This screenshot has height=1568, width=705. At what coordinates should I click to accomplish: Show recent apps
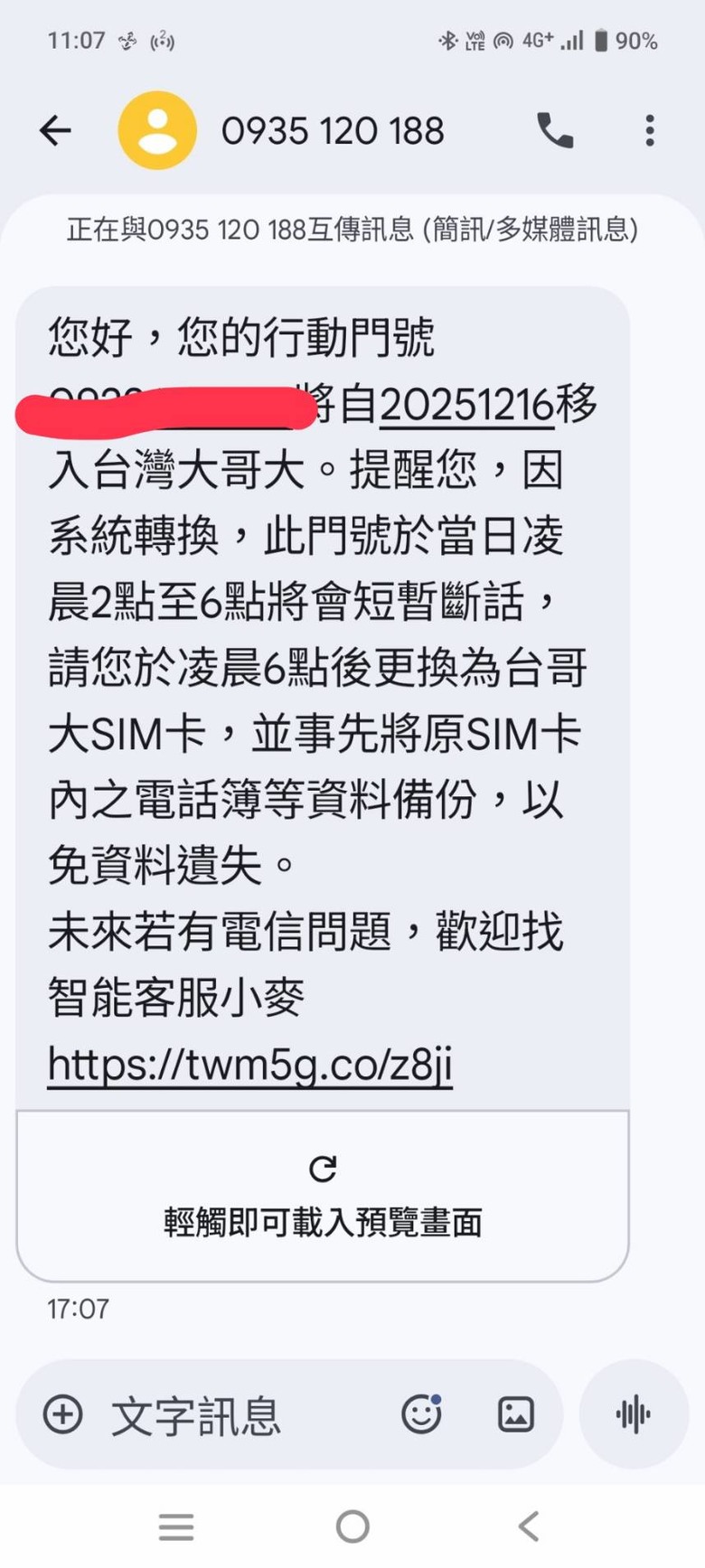(x=176, y=1526)
